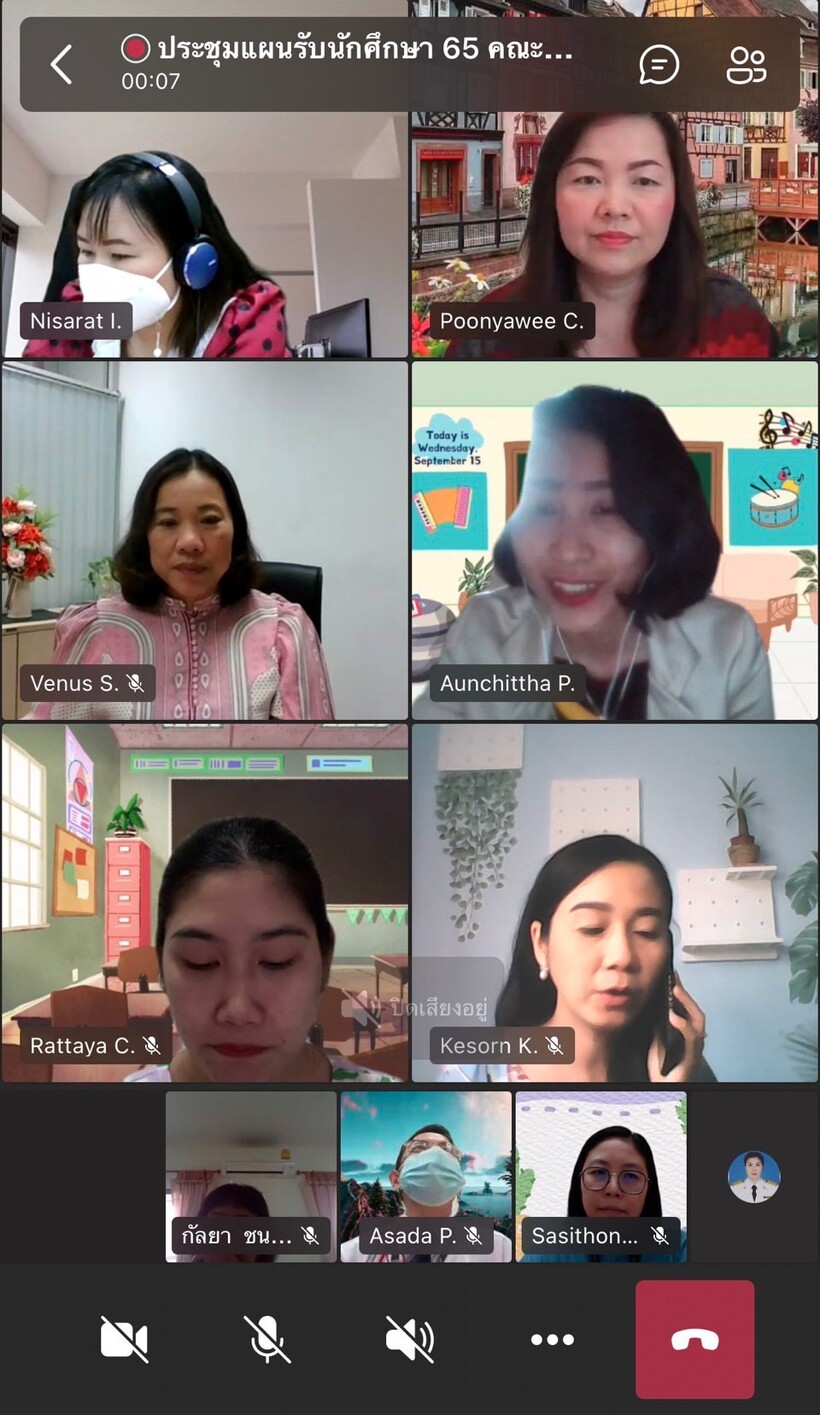Viewport: 820px width, 1415px height.
Task: Turn on the camera
Action: tap(124, 1339)
